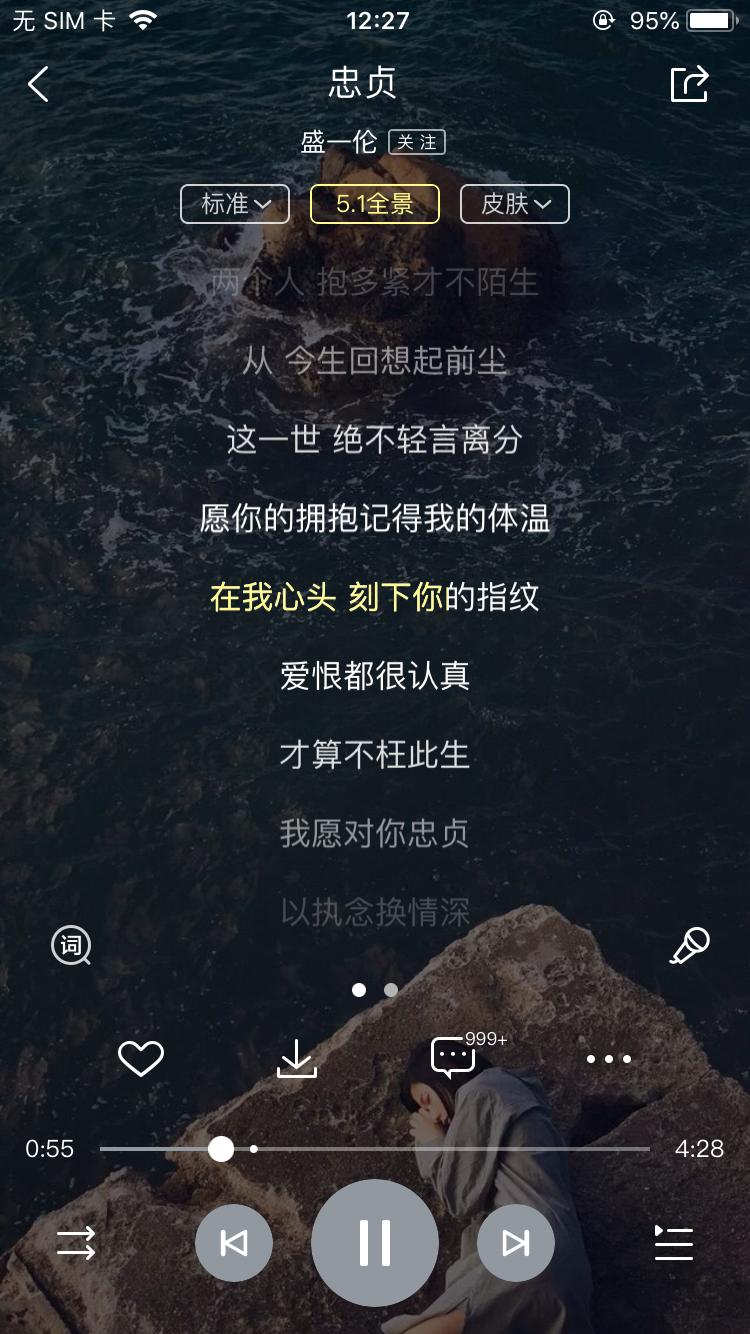Go back with the left arrow
This screenshot has width=750, height=1334.
pos(38,84)
